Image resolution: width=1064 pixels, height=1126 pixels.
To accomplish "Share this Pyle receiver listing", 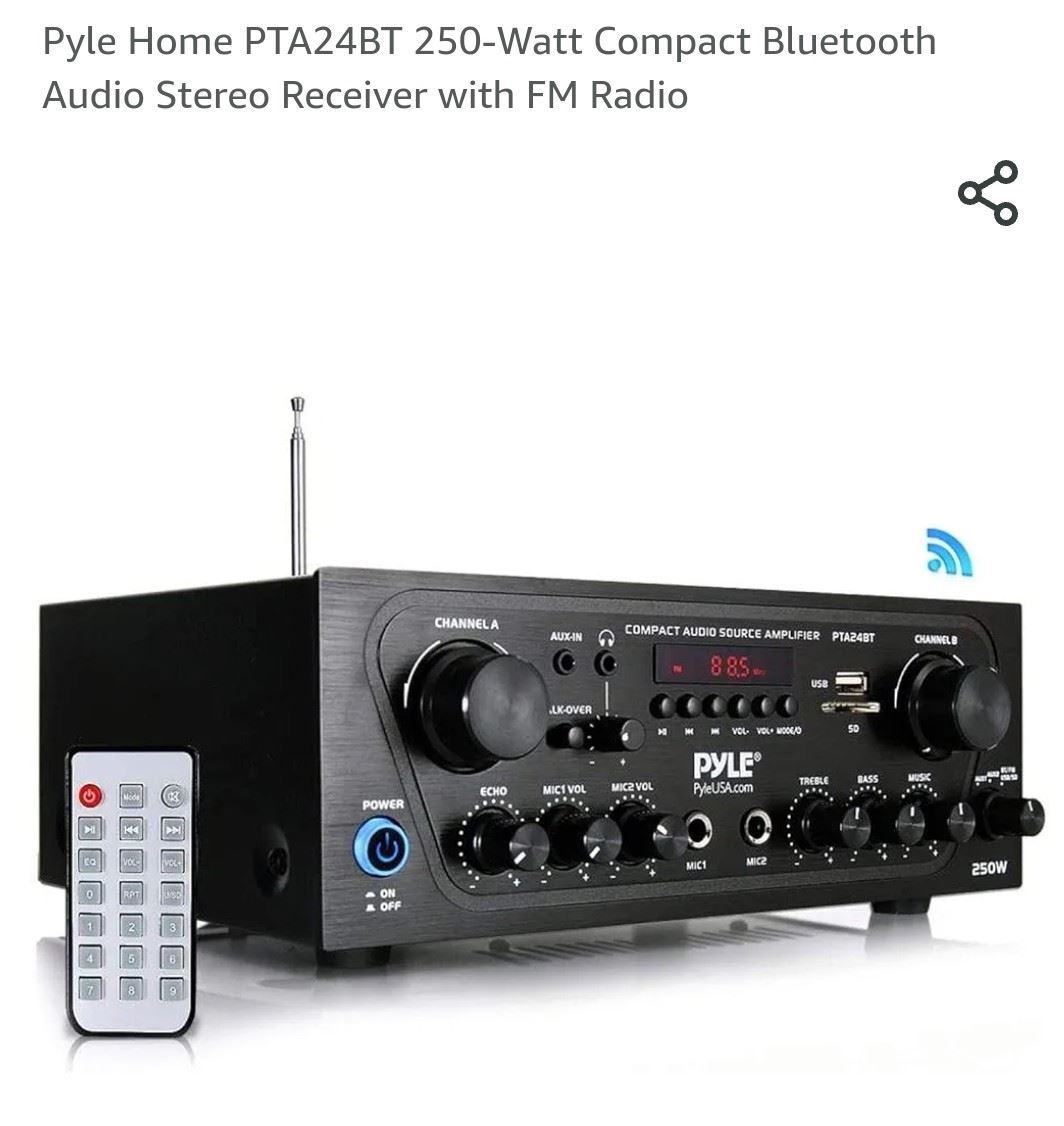I will (988, 193).
